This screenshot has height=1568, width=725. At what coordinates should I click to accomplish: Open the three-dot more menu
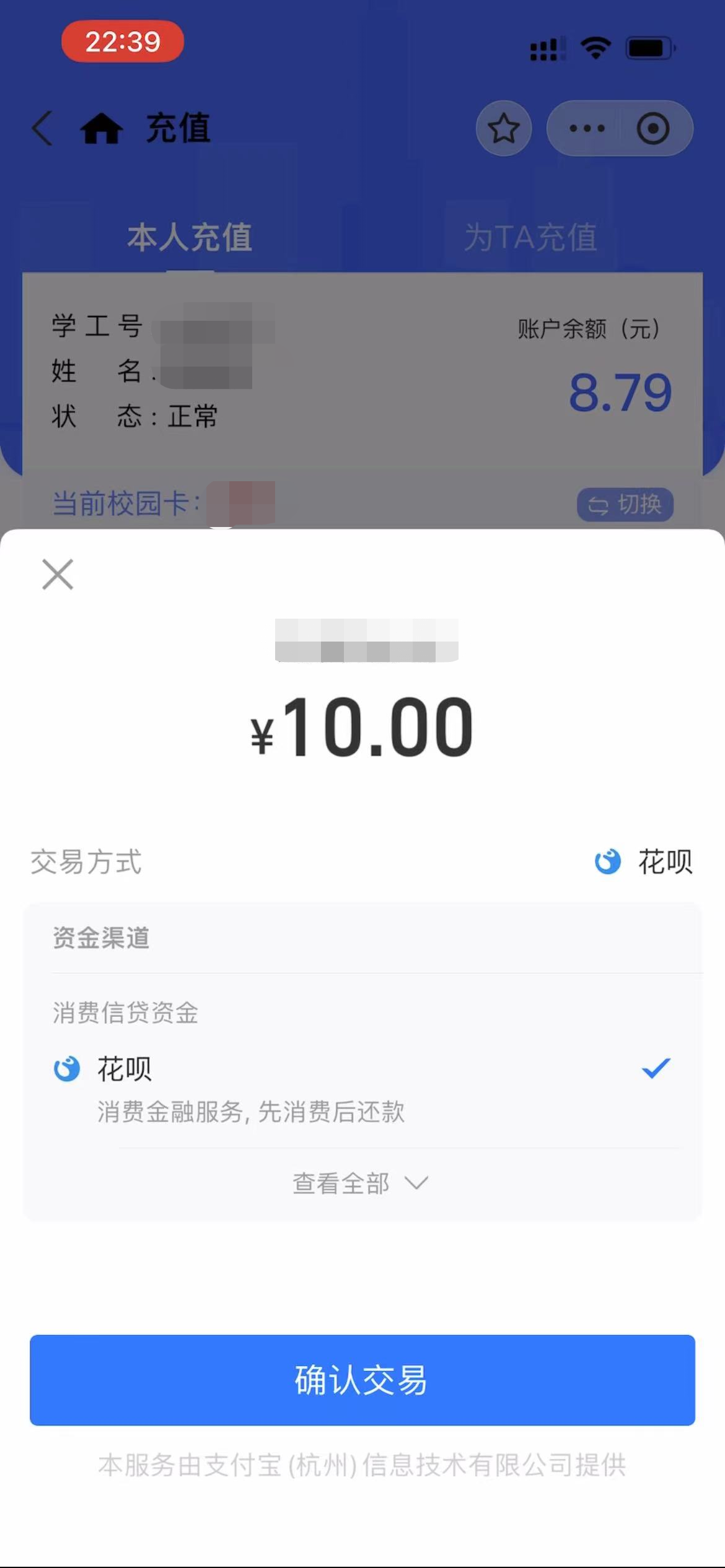point(586,128)
